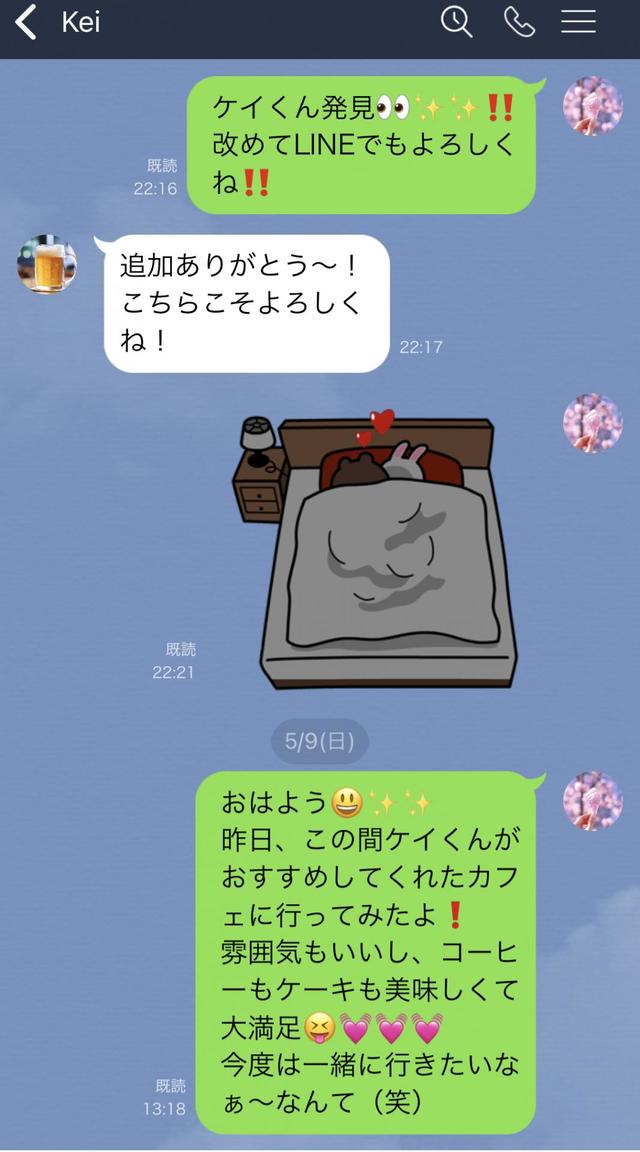Search within this chat
The image size is (640, 1152).
(456, 22)
